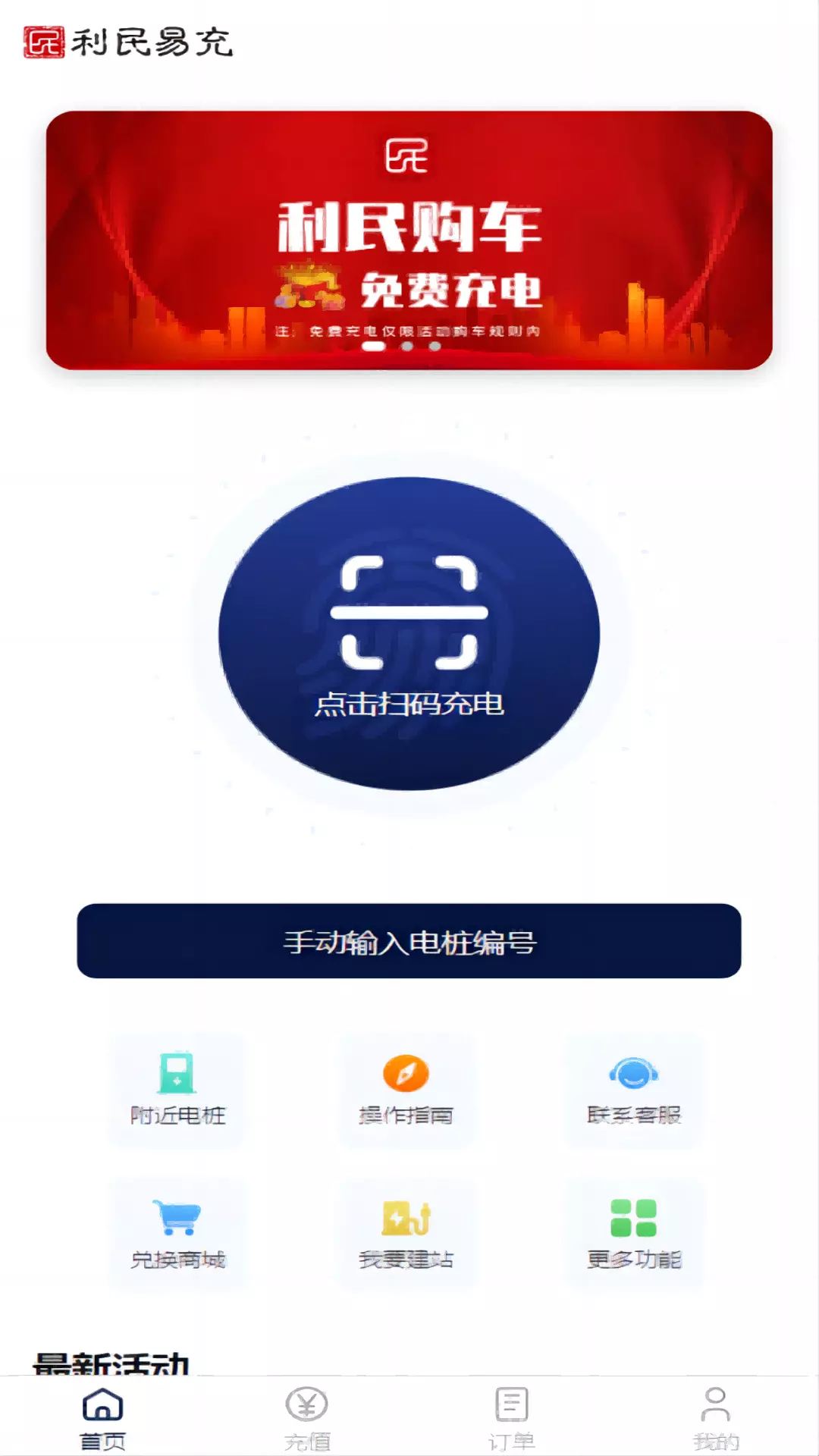This screenshot has width=819, height=1456.
Task: Open the 兑换商城 exchange mall
Action: 177,1234
